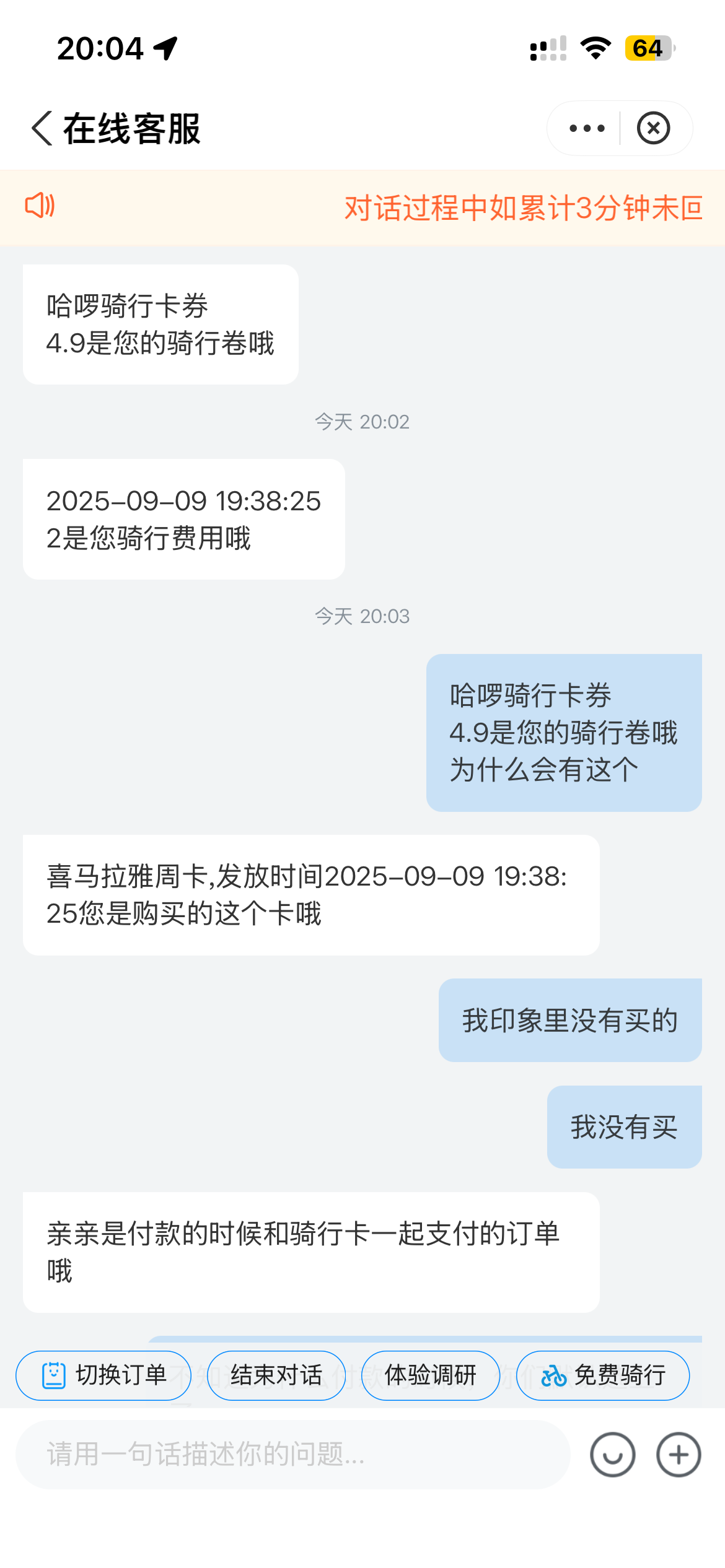The image size is (725, 1568).
Task: Open the 体验调研 survey
Action: tap(431, 1375)
